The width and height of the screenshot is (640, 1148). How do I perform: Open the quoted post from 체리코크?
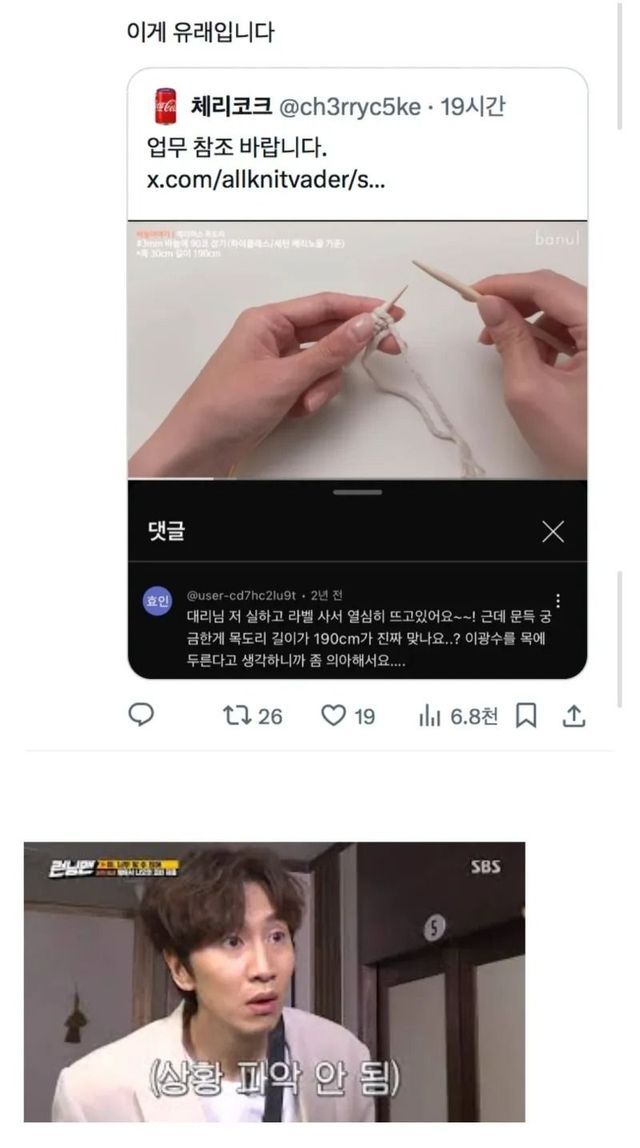(357, 373)
